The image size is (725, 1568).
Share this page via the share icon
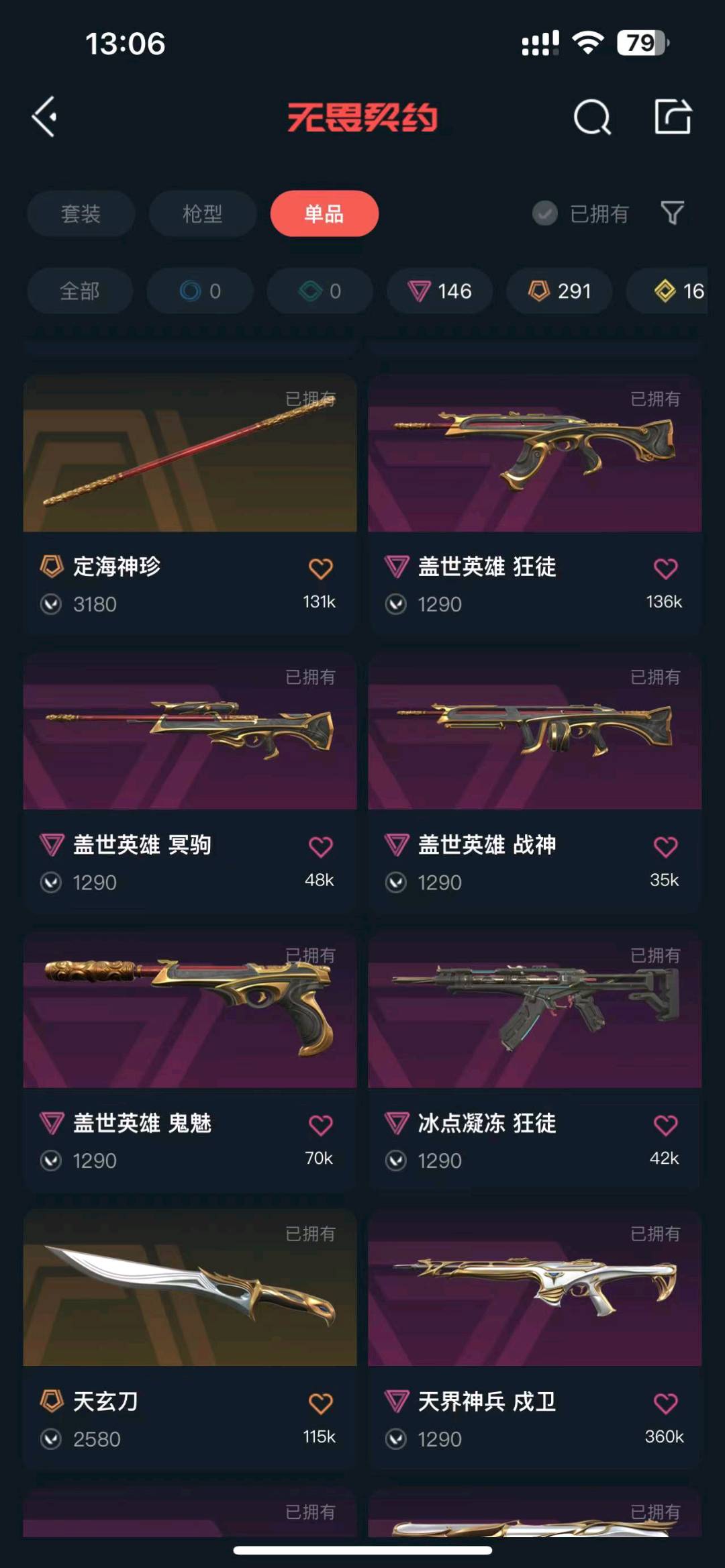click(x=673, y=117)
